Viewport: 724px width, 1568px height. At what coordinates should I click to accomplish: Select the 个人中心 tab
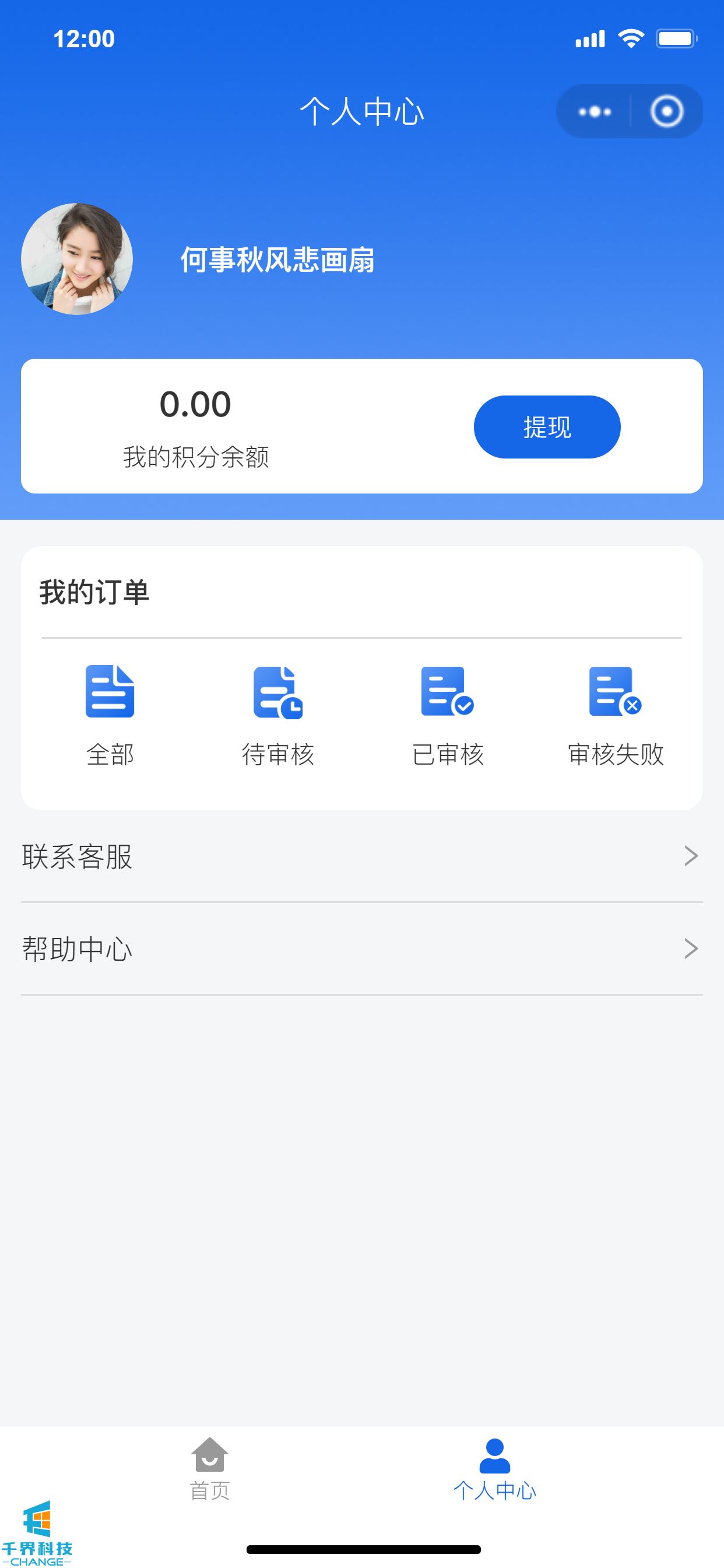[495, 1468]
